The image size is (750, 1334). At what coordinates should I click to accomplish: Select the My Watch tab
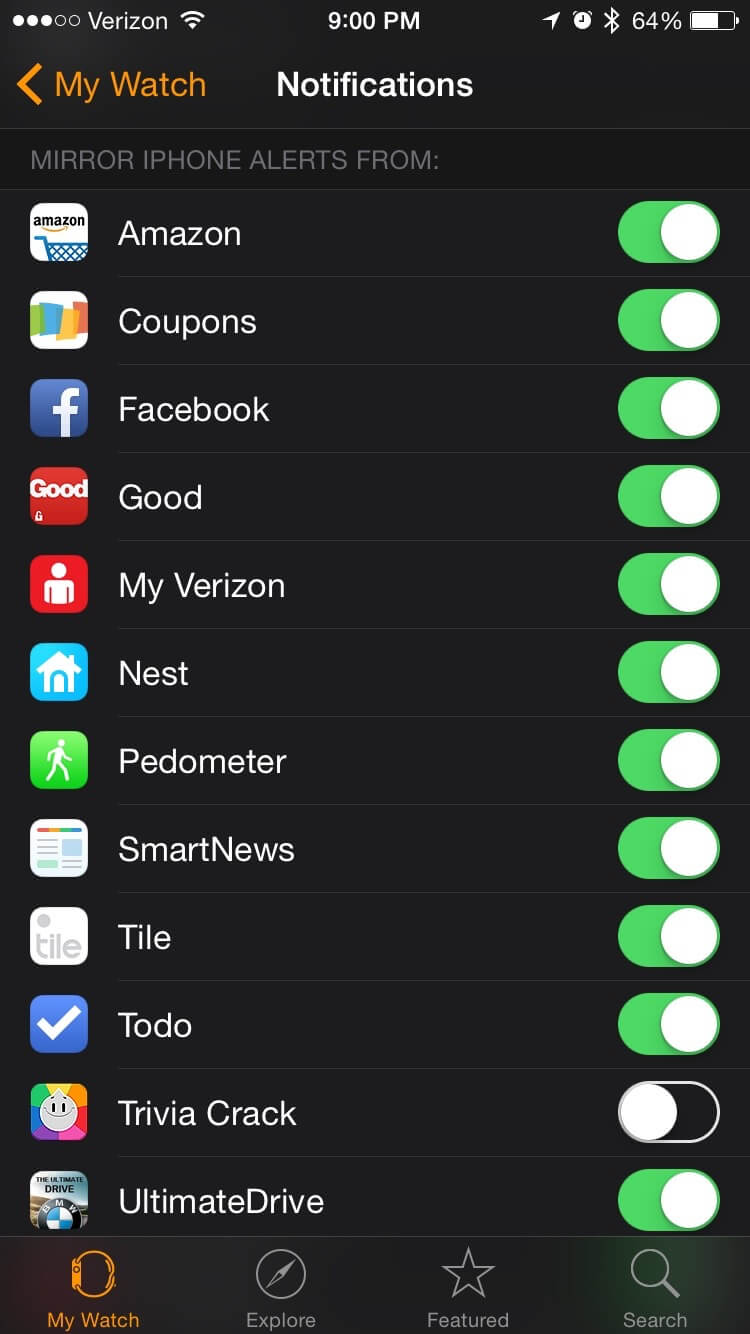(93, 1288)
